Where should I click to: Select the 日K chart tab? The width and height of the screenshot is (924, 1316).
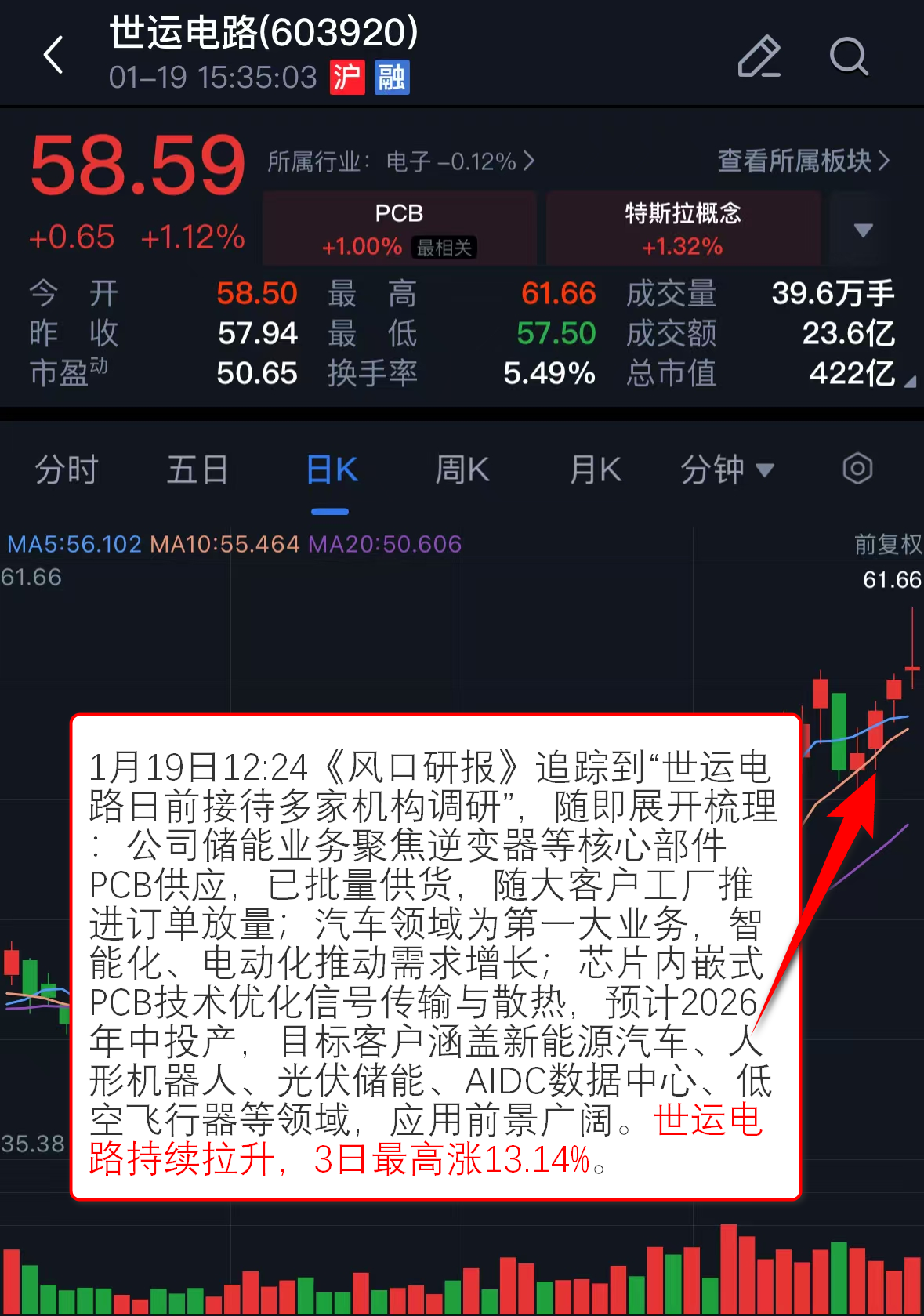[332, 470]
